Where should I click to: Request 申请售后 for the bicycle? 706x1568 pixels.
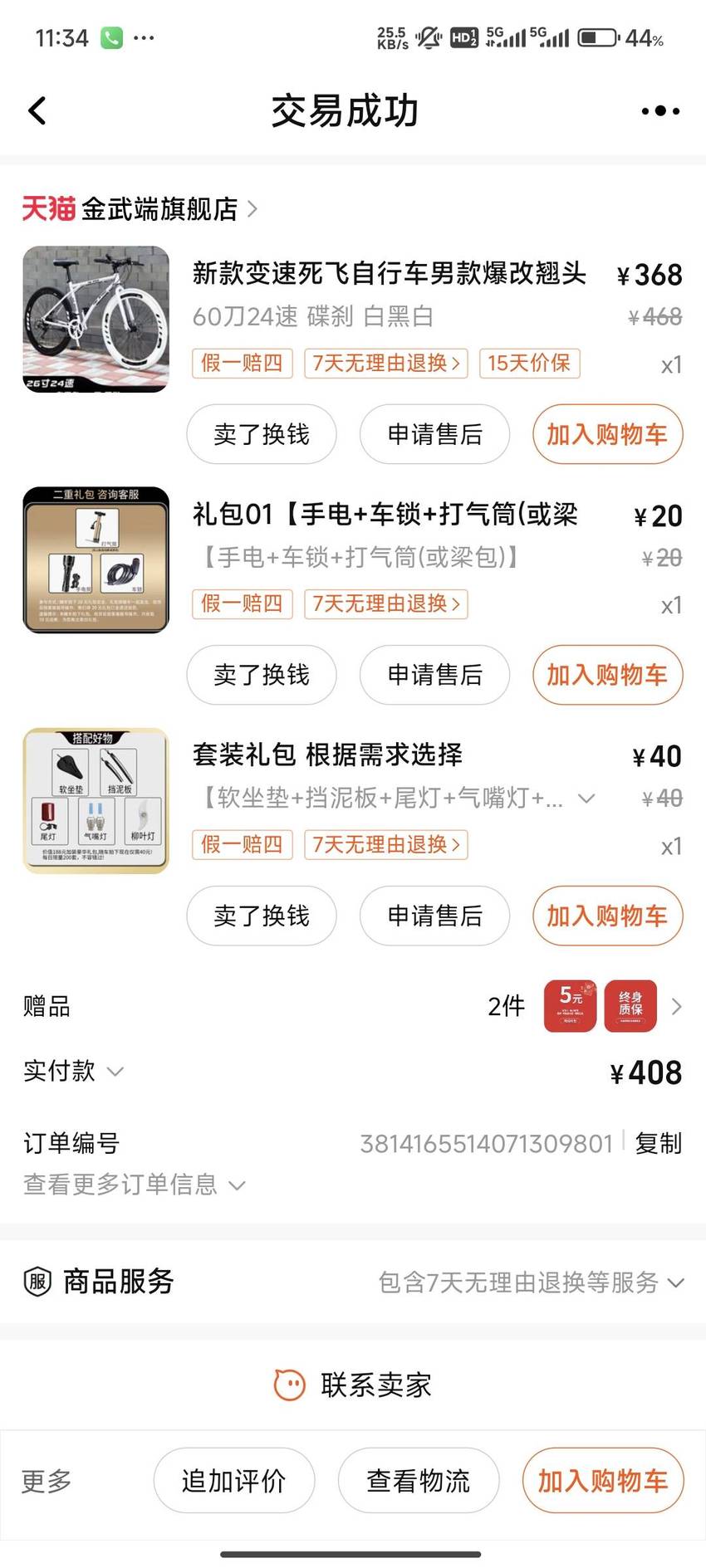(434, 434)
